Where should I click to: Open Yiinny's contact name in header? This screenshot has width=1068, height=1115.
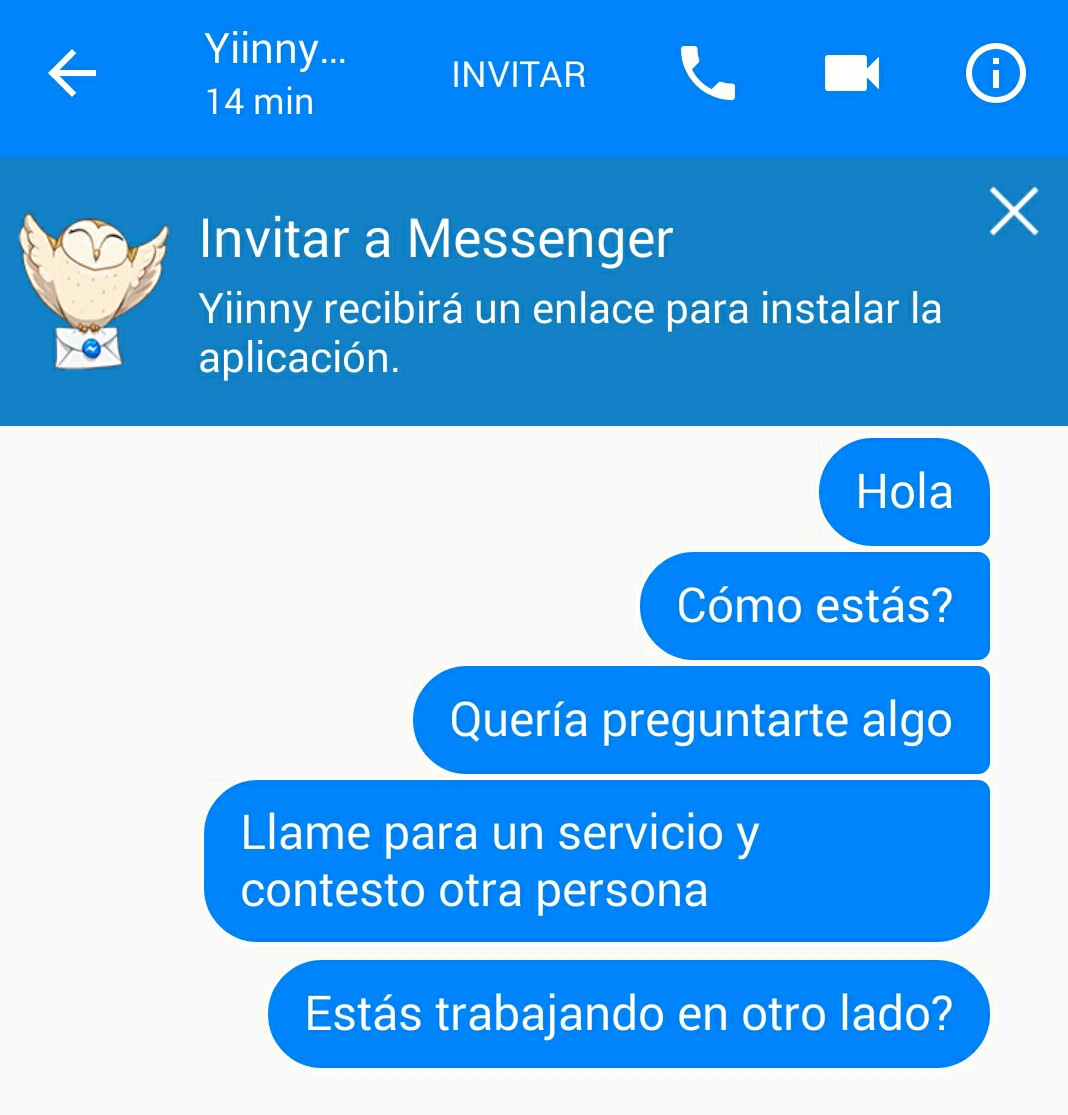pos(274,48)
